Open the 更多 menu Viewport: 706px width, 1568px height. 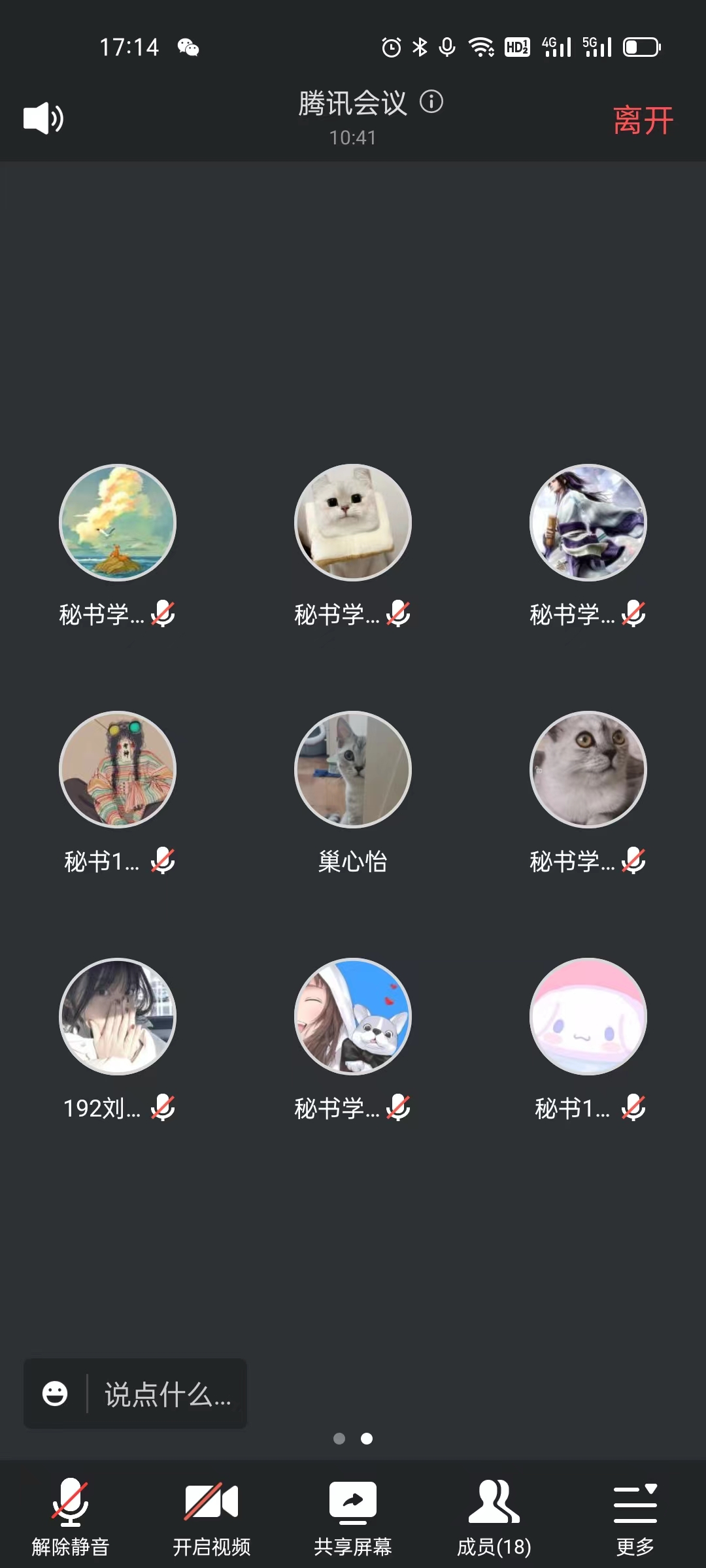click(x=635, y=1517)
